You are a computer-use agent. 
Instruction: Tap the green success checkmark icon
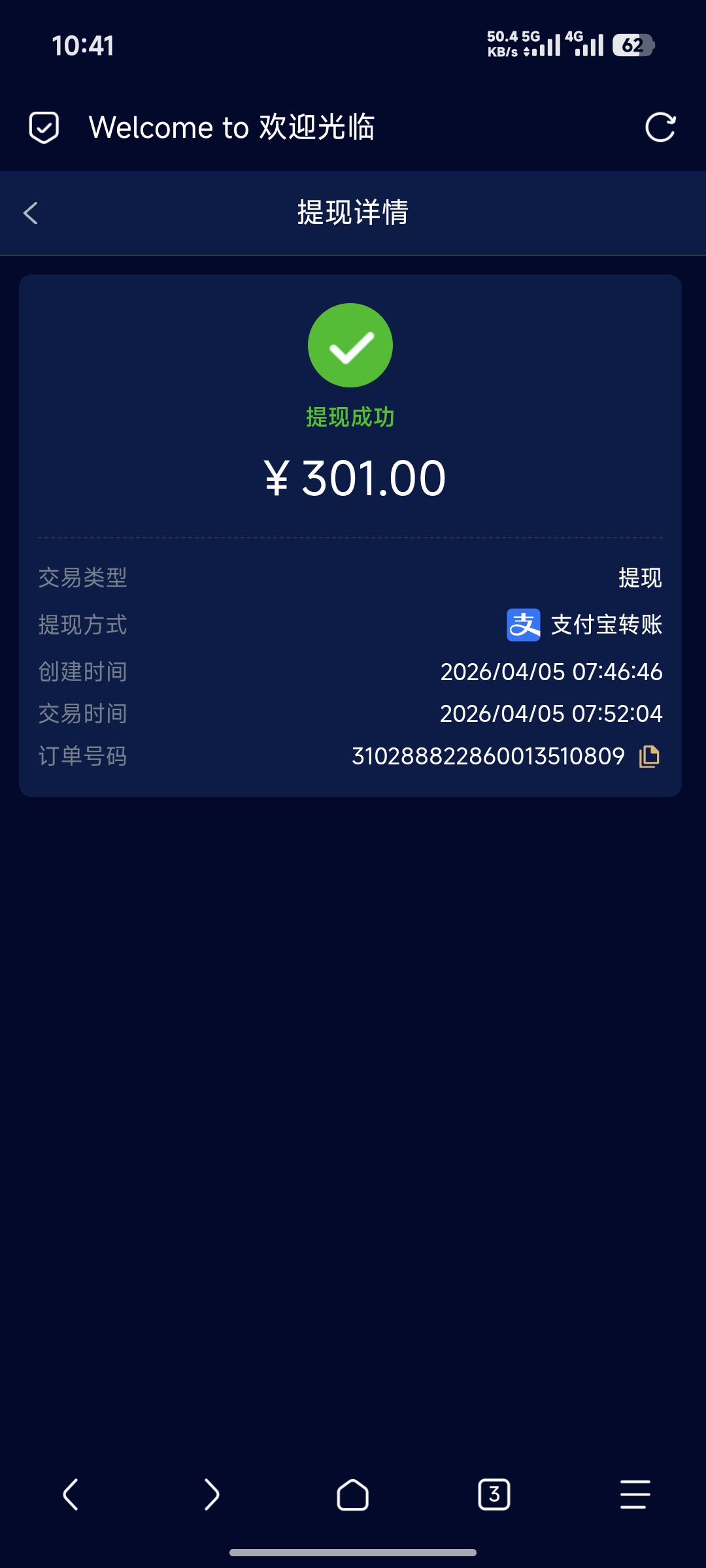[352, 345]
